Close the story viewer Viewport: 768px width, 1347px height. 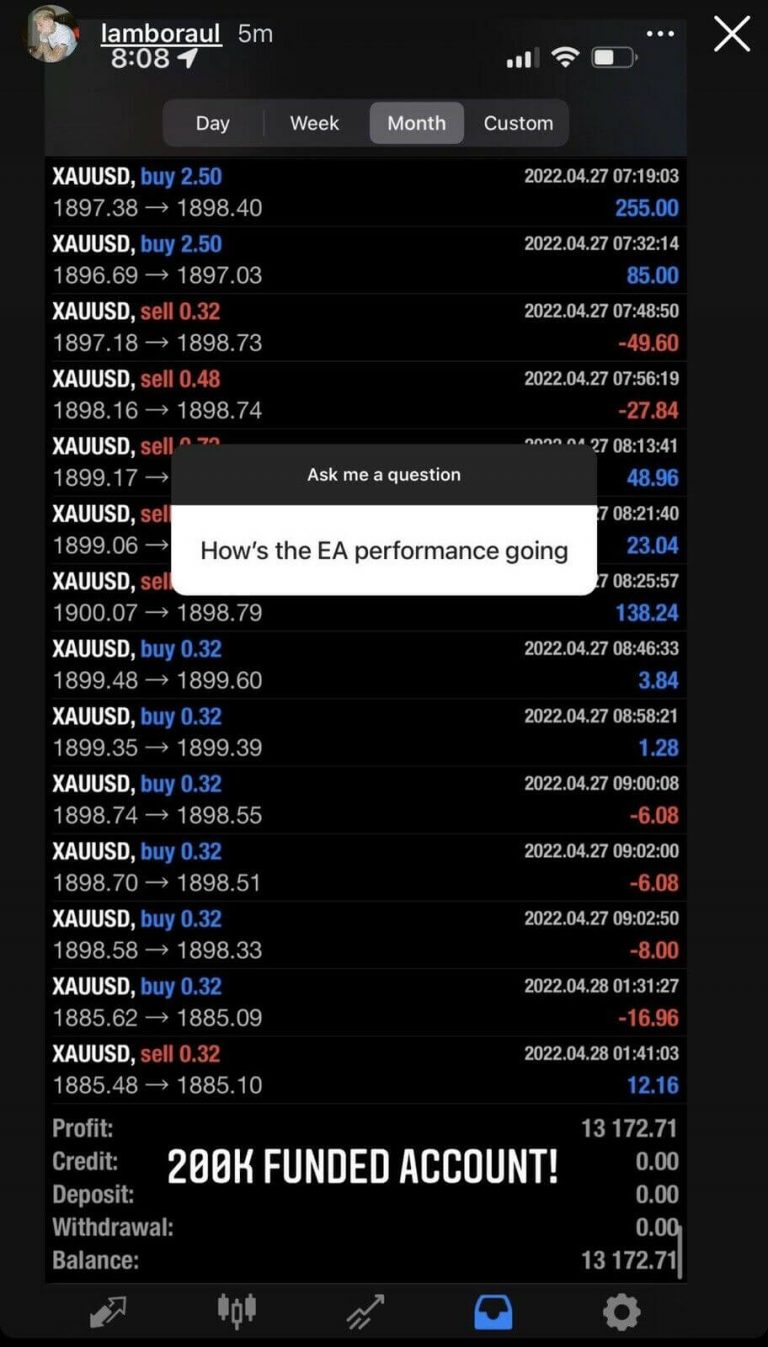coord(732,34)
